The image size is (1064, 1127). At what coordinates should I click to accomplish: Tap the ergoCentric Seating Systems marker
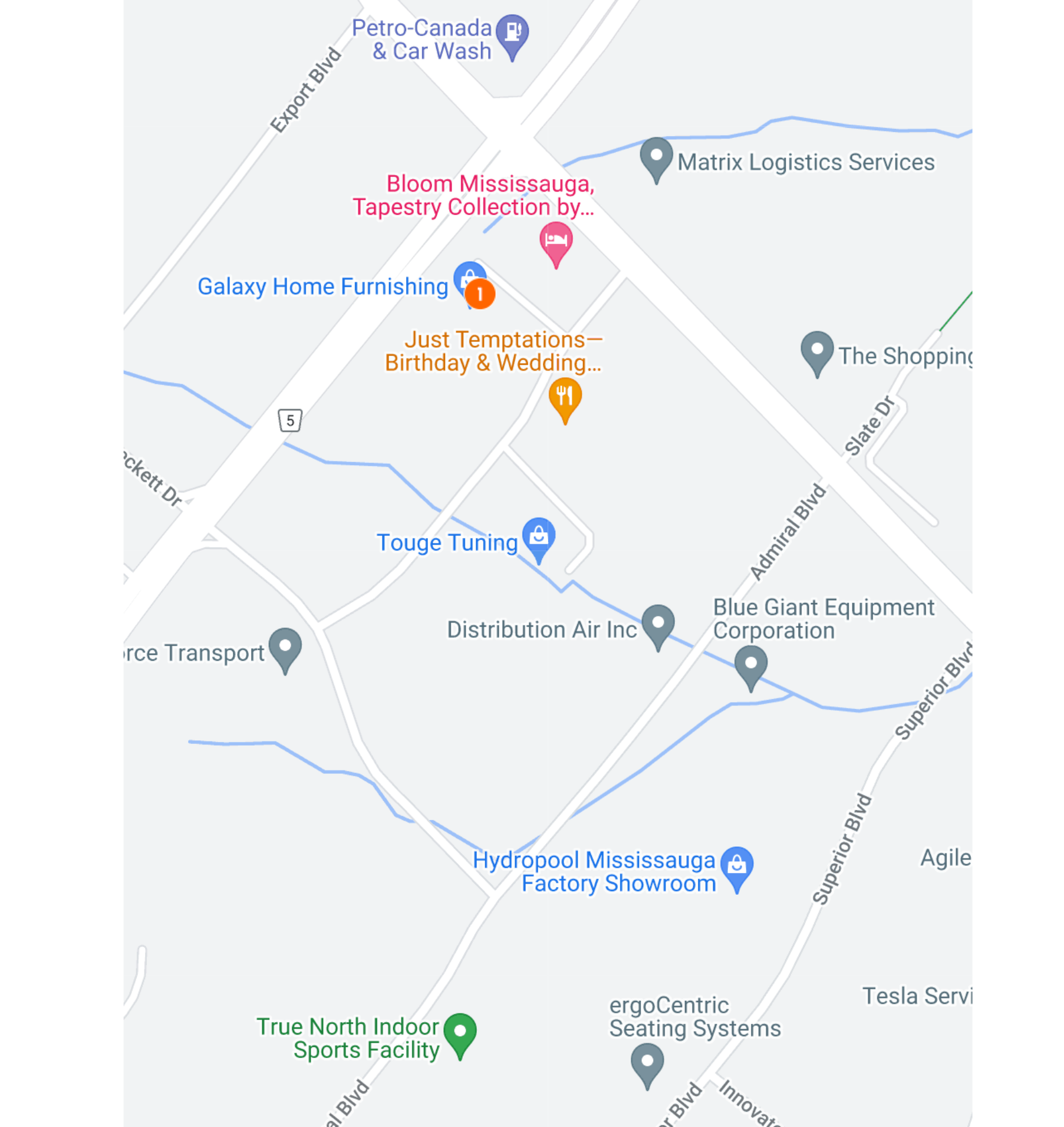[647, 1062]
